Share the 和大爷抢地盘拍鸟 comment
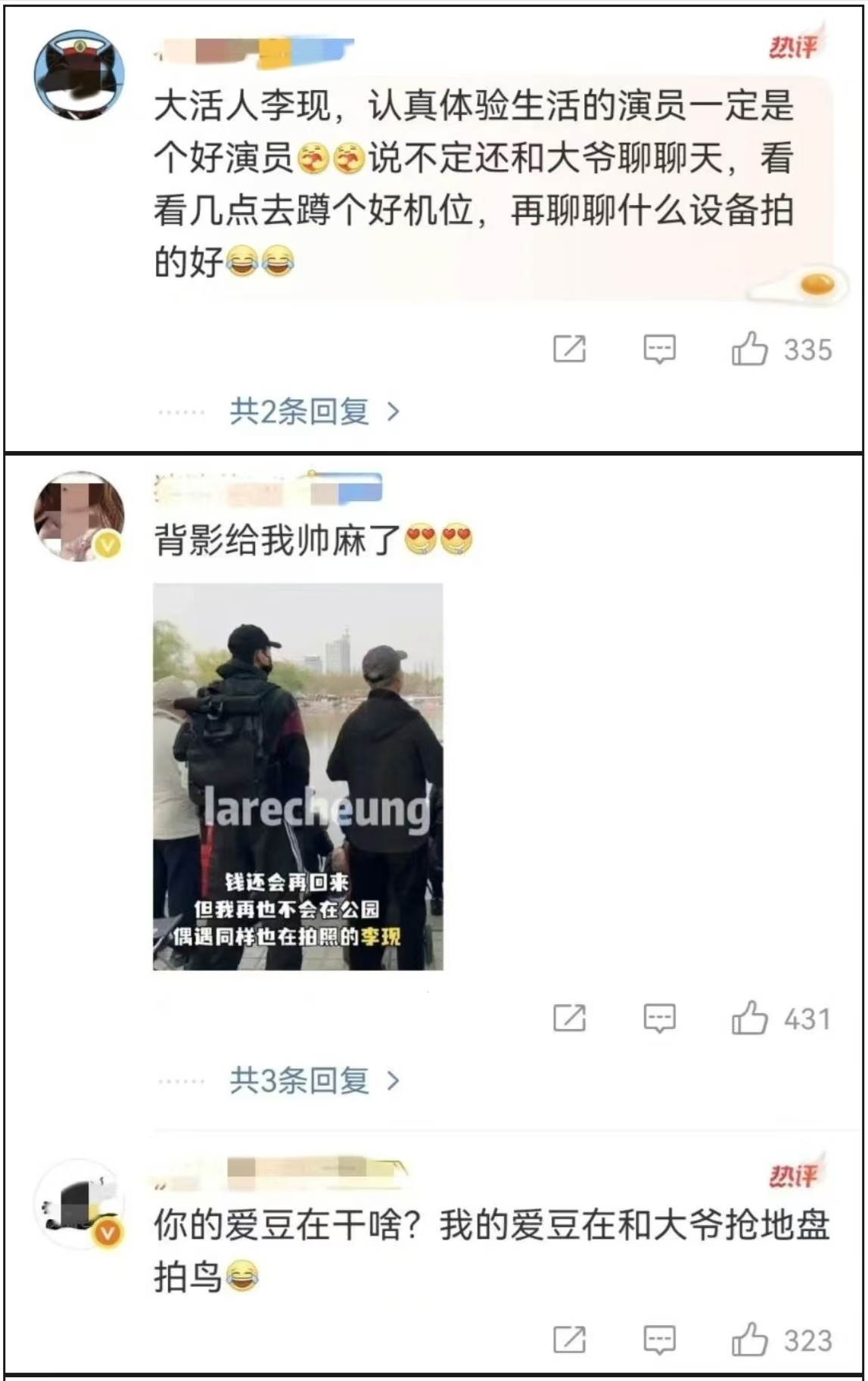 click(569, 1340)
